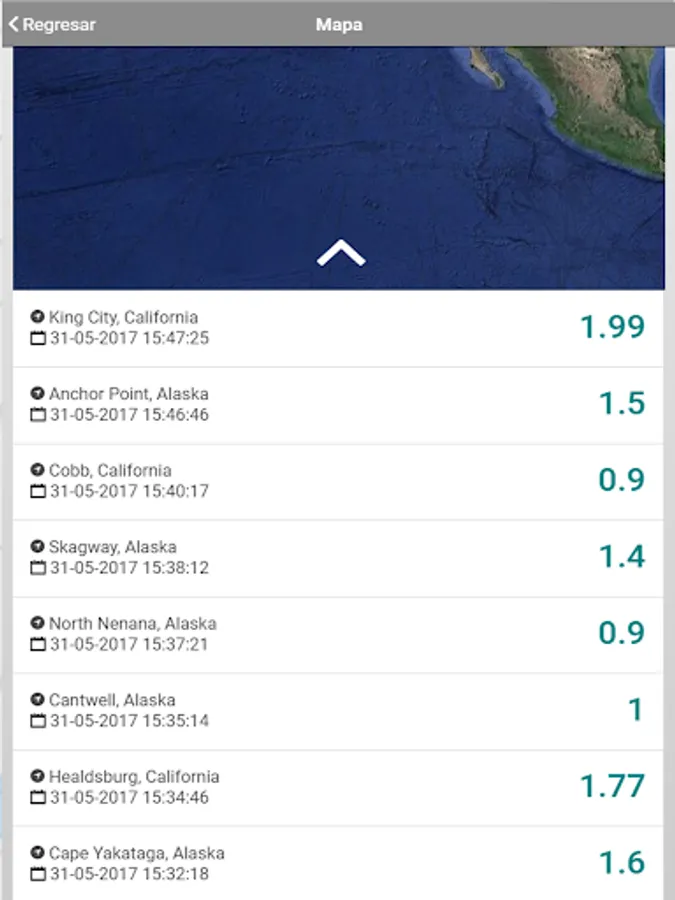Expand the list with the up chevron
This screenshot has width=675, height=900.
click(x=340, y=254)
